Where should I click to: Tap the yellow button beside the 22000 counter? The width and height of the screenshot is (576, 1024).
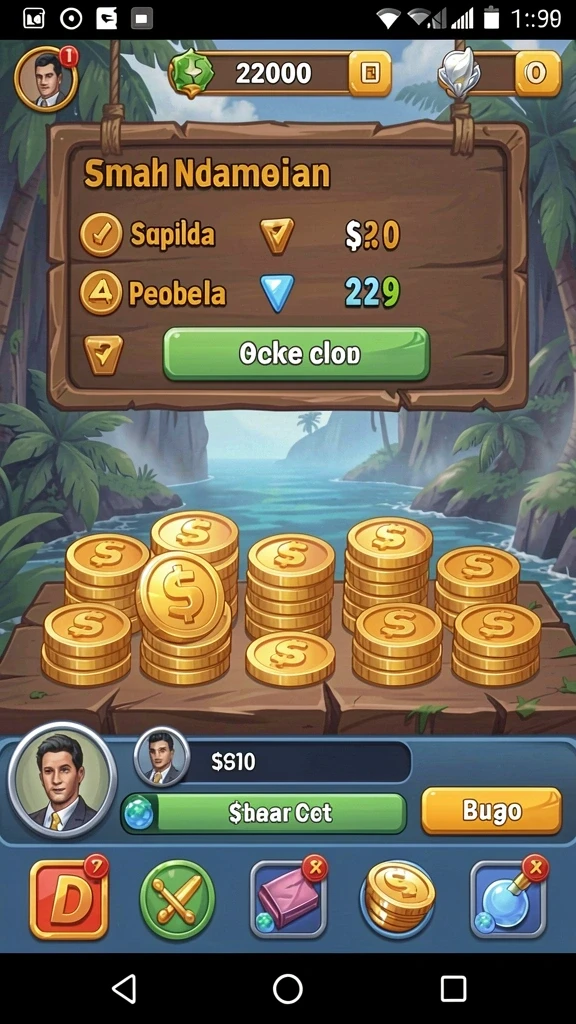pyautogui.click(x=370, y=74)
